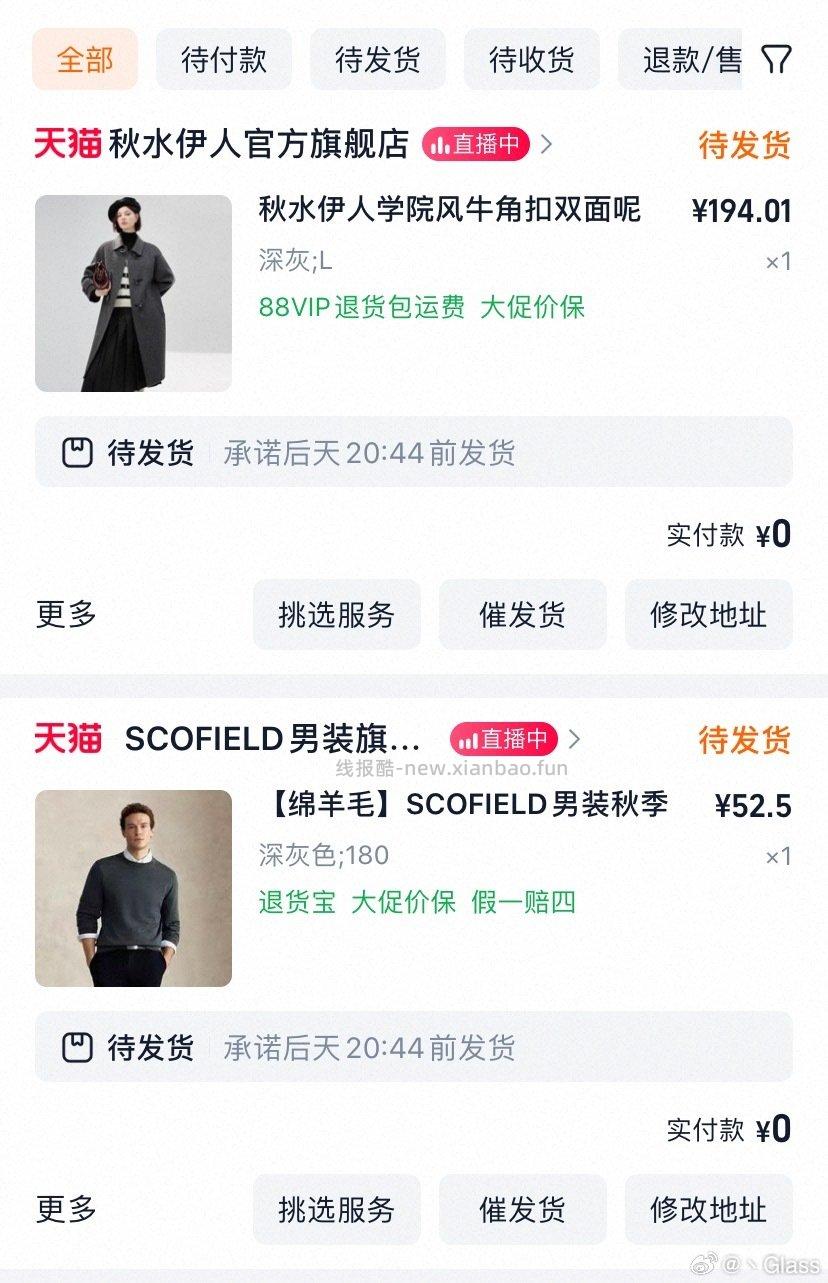
Task: Click the 退货宝 service tag
Action: [x=295, y=902]
